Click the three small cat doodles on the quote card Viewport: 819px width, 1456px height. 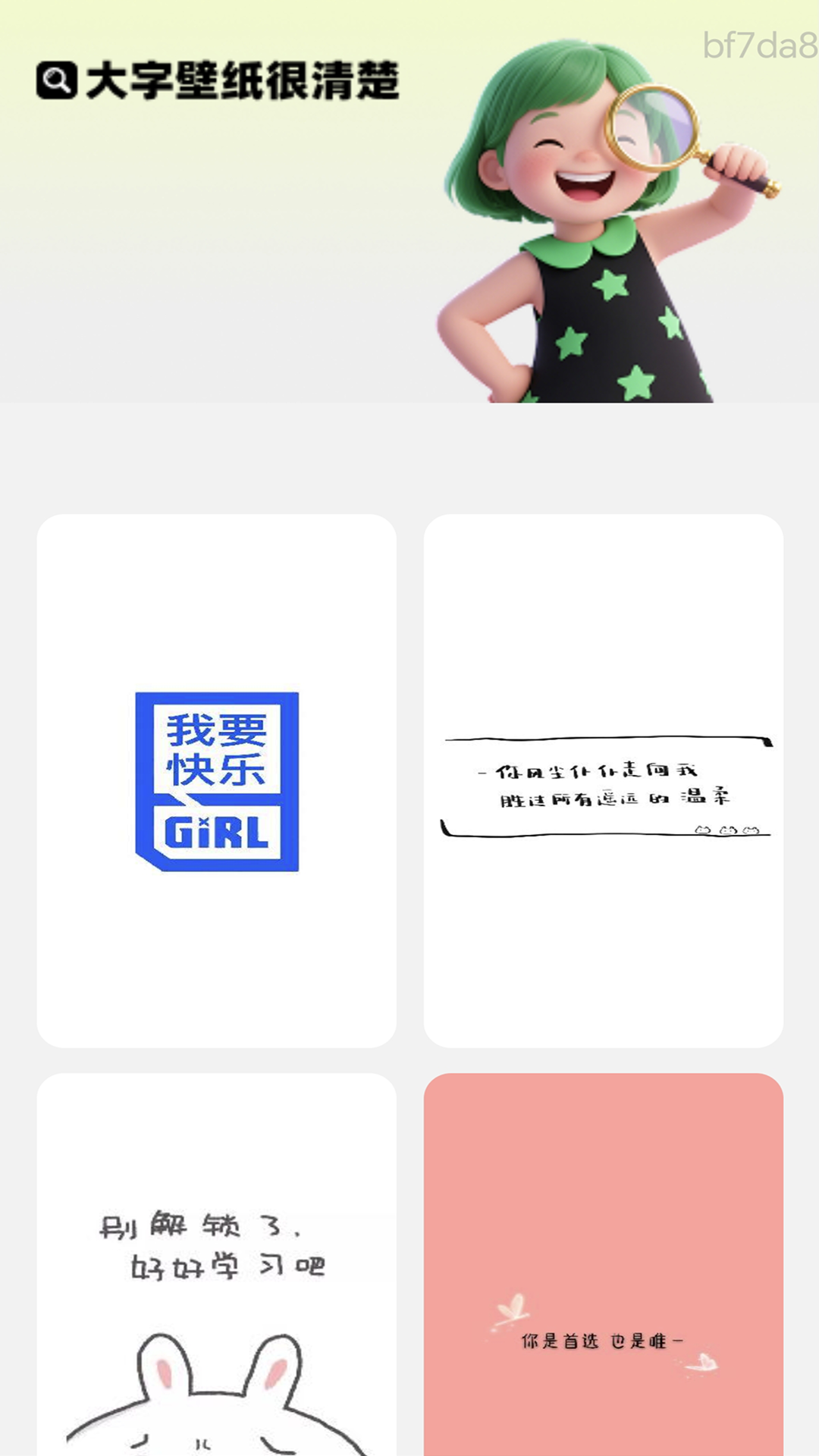(x=726, y=830)
